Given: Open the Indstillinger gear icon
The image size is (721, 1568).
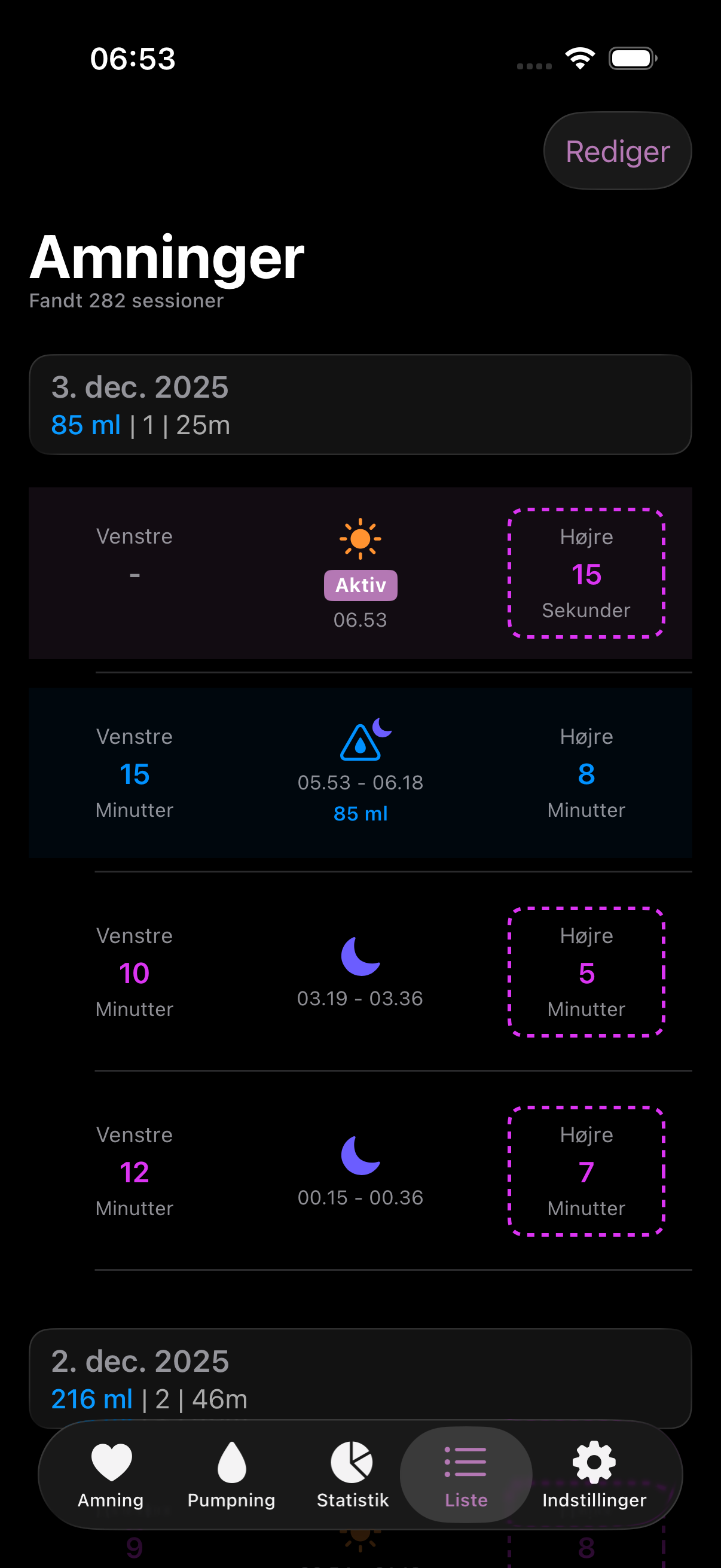Looking at the screenshot, I should [x=594, y=1461].
